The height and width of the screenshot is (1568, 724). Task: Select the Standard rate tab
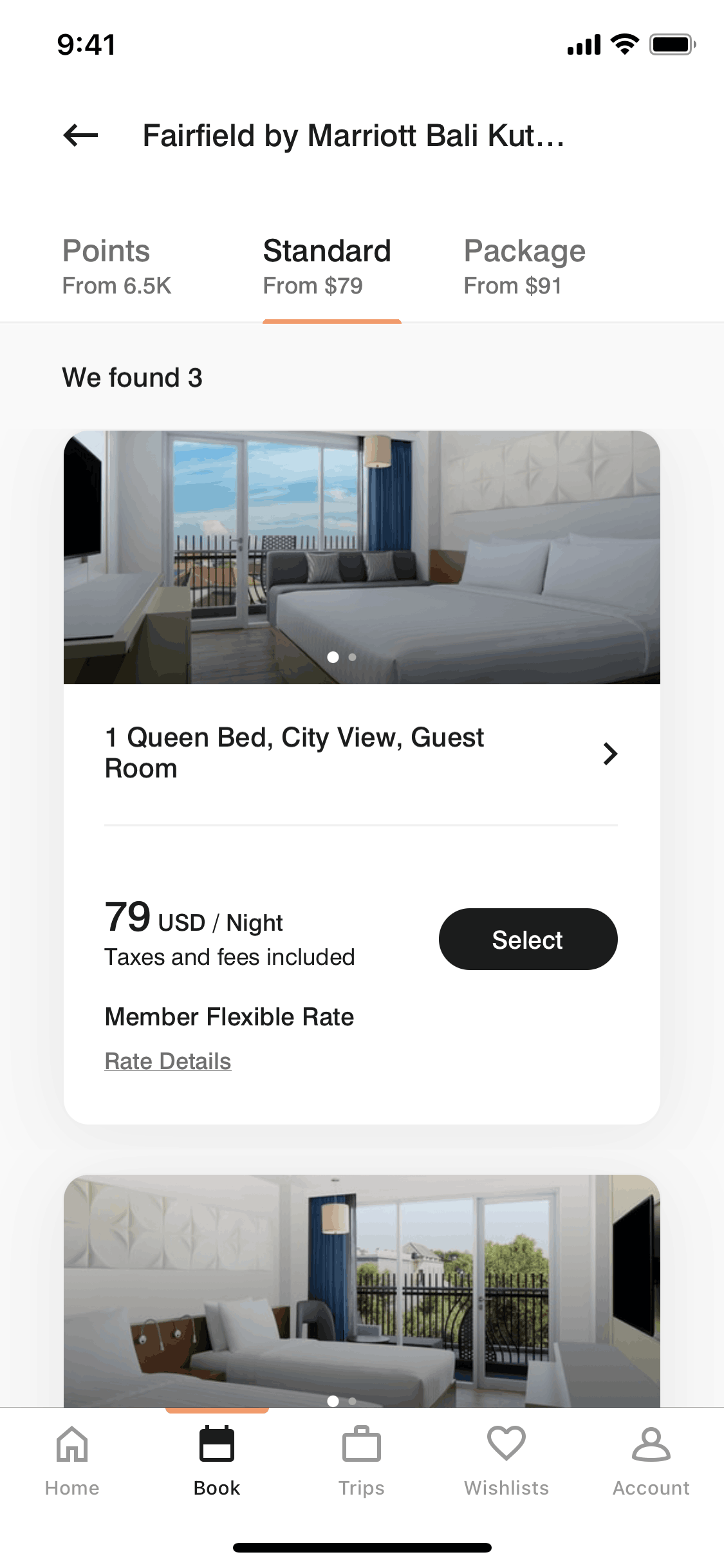(328, 266)
